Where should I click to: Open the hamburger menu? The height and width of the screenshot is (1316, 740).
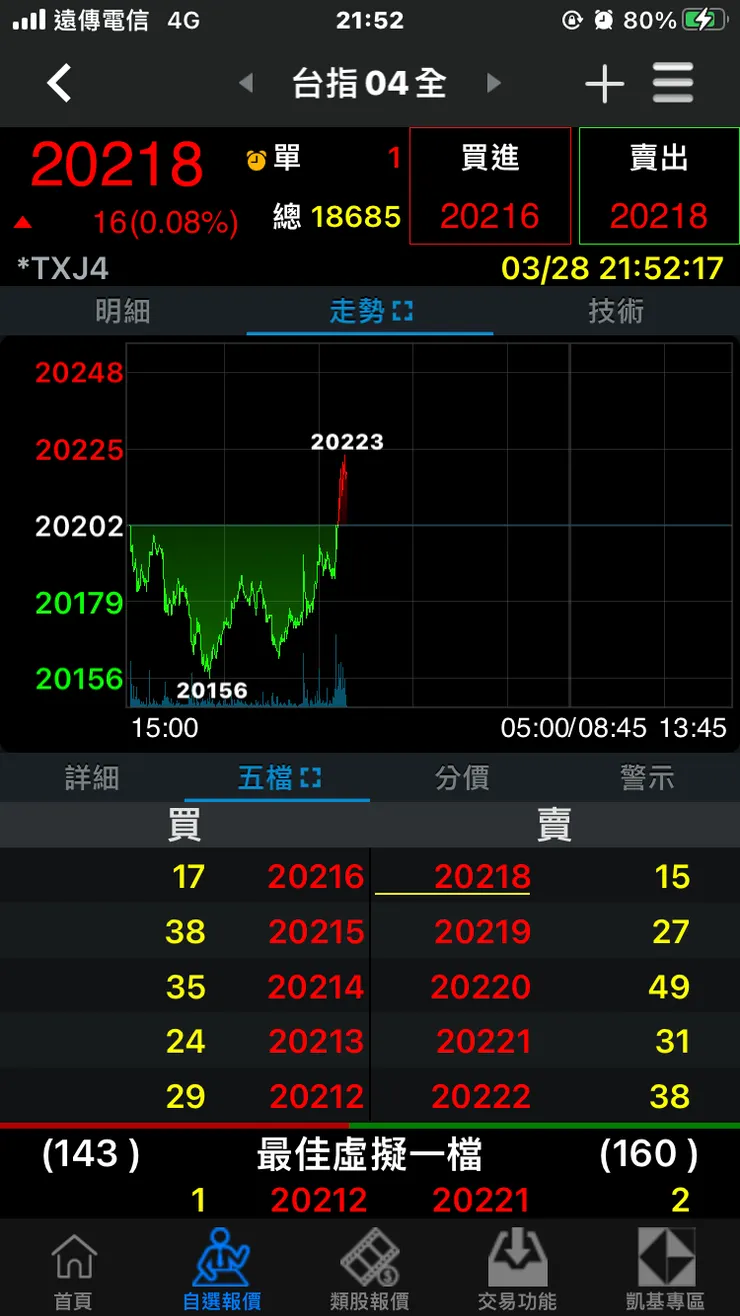pyautogui.click(x=673, y=83)
